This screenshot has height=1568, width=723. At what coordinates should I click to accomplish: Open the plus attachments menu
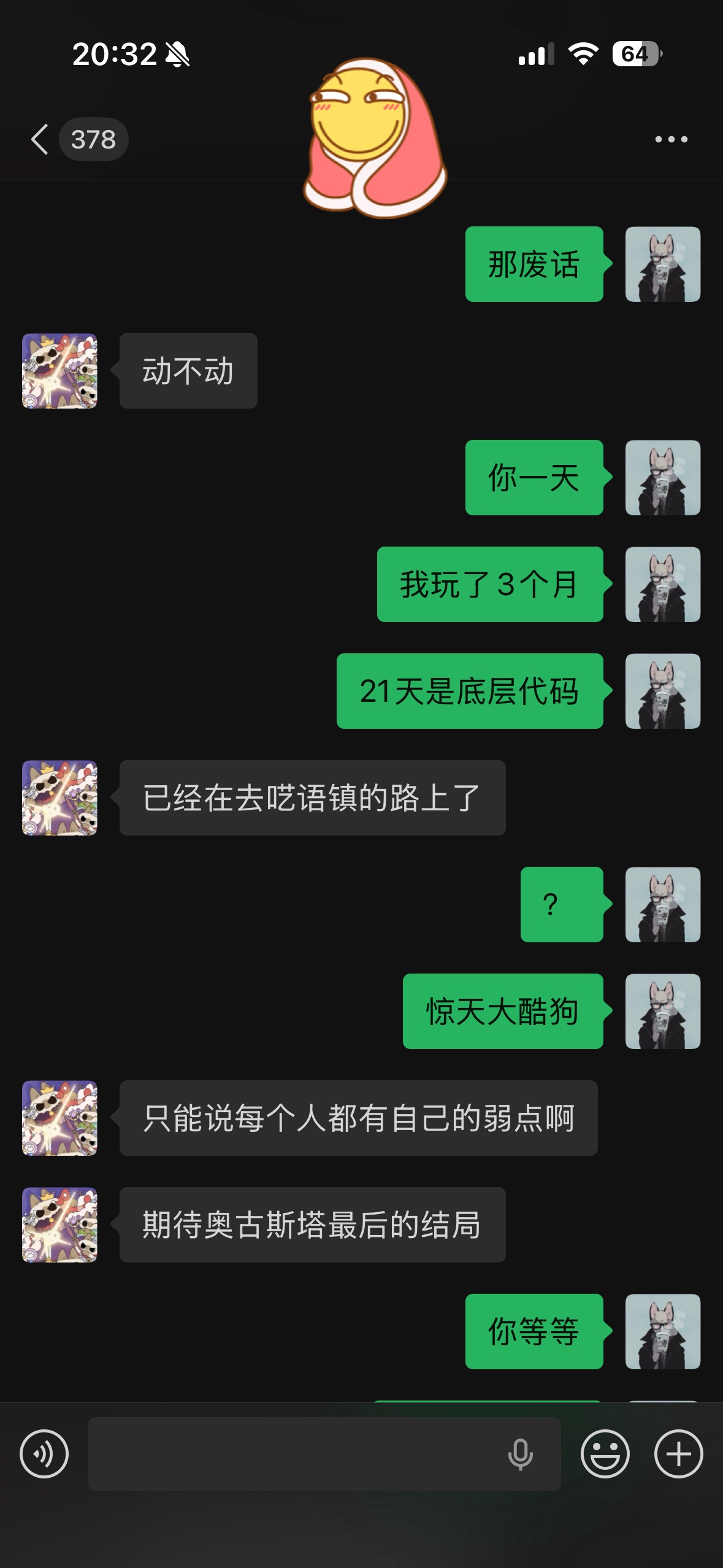tap(678, 1453)
